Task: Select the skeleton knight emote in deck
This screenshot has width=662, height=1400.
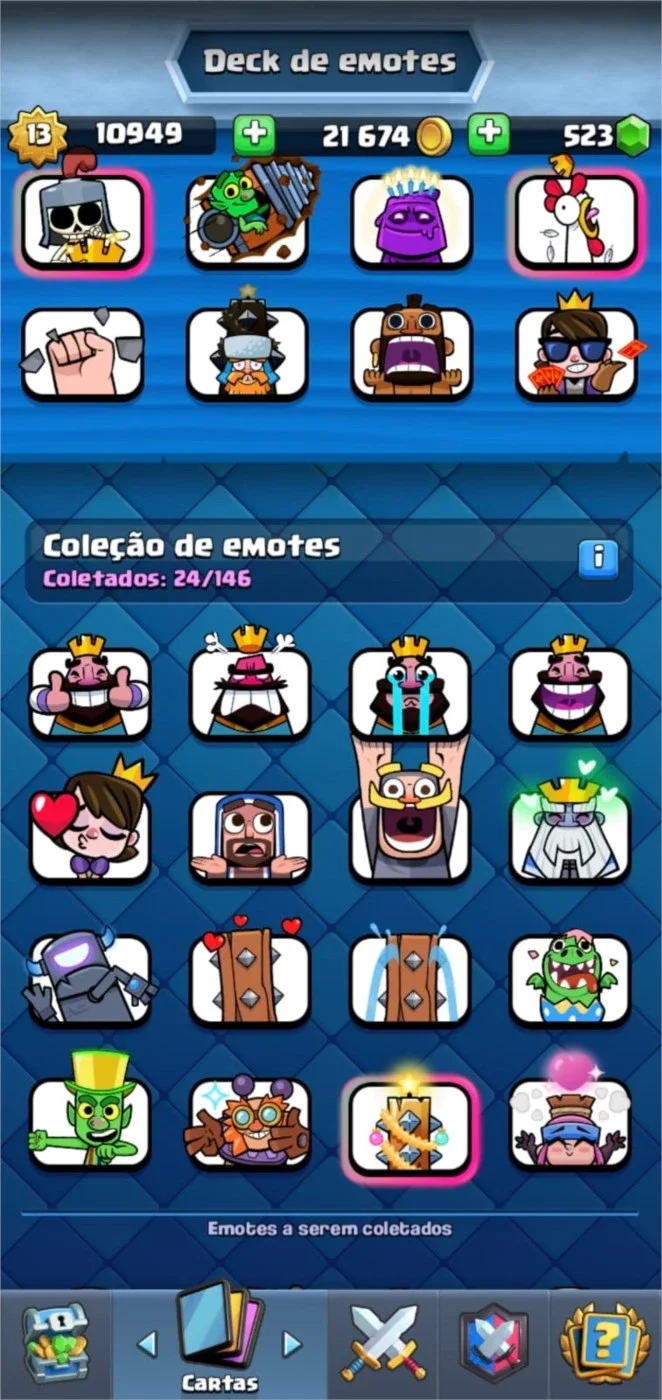Action: tap(82, 219)
